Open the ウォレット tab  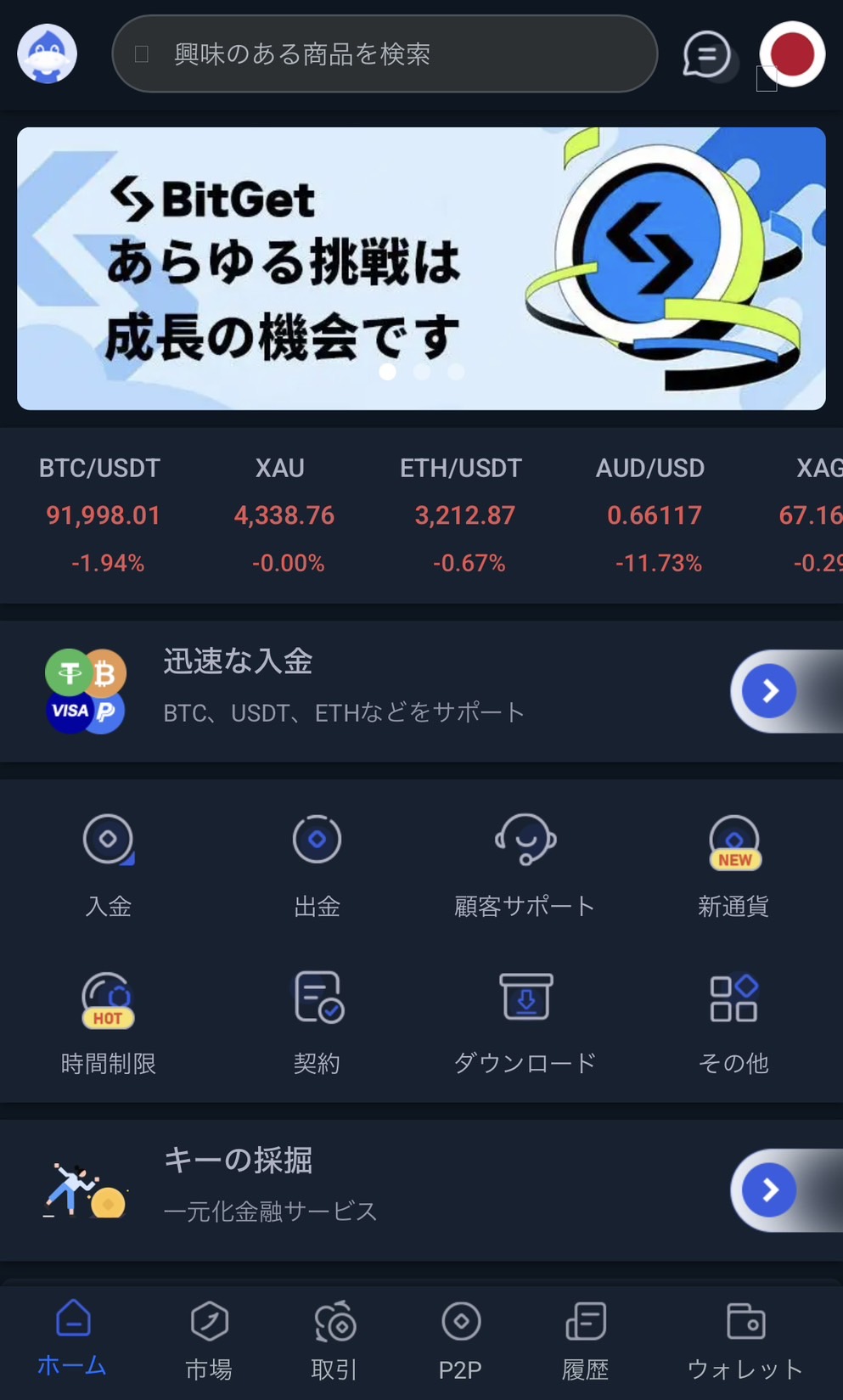tap(745, 1340)
